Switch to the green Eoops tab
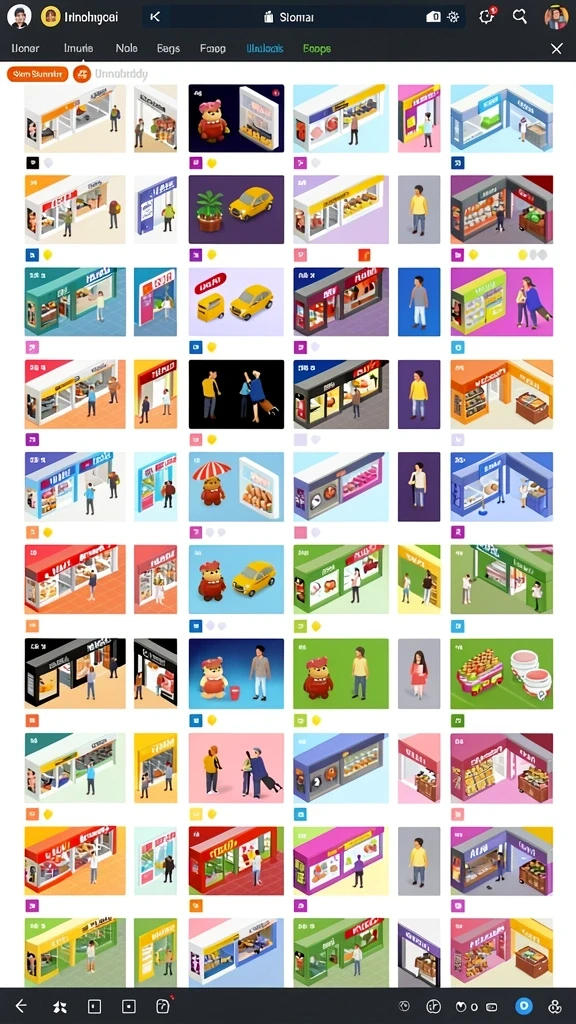 pyautogui.click(x=317, y=48)
